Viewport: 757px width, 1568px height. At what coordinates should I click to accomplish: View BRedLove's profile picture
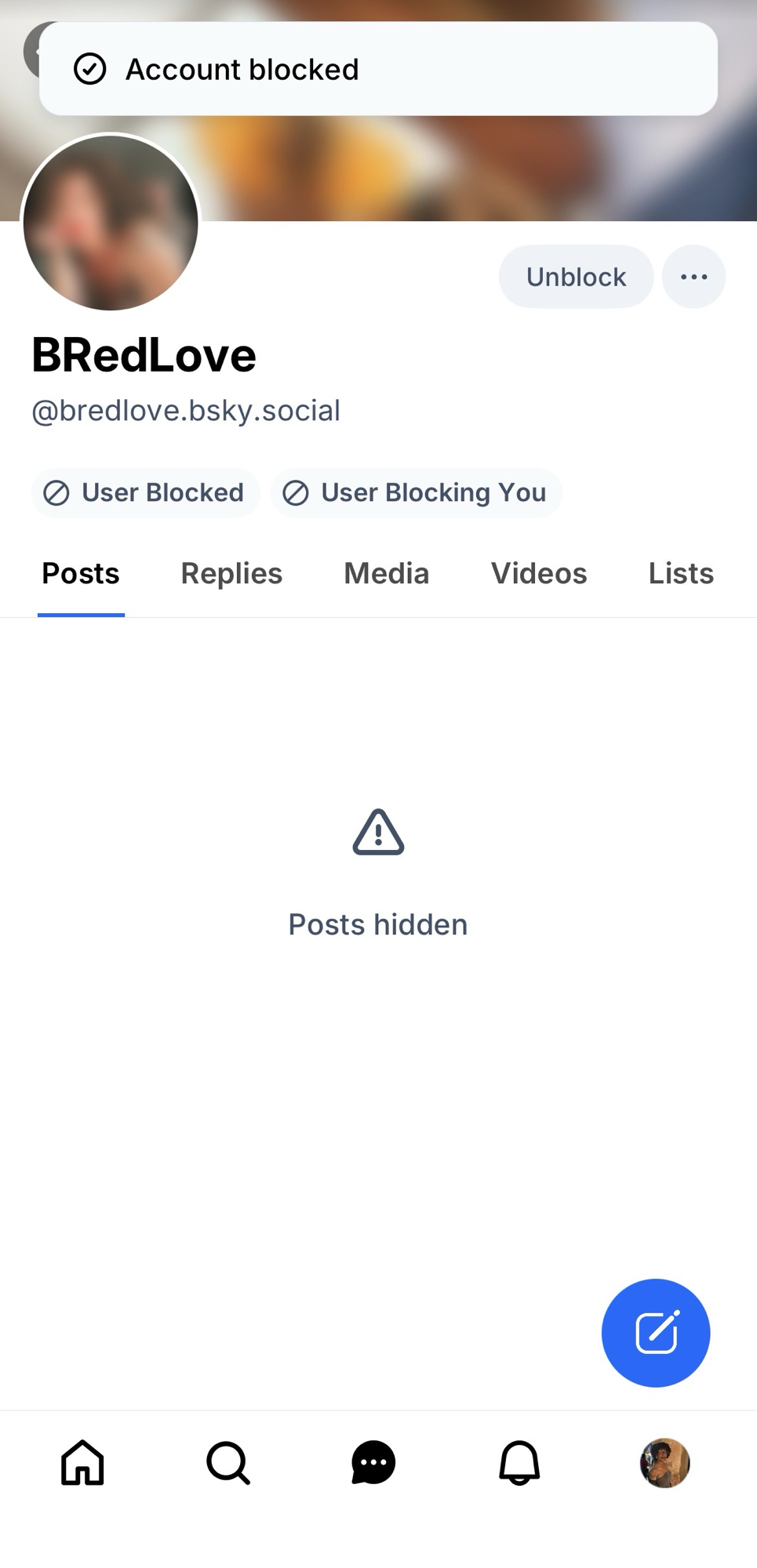coord(111,223)
